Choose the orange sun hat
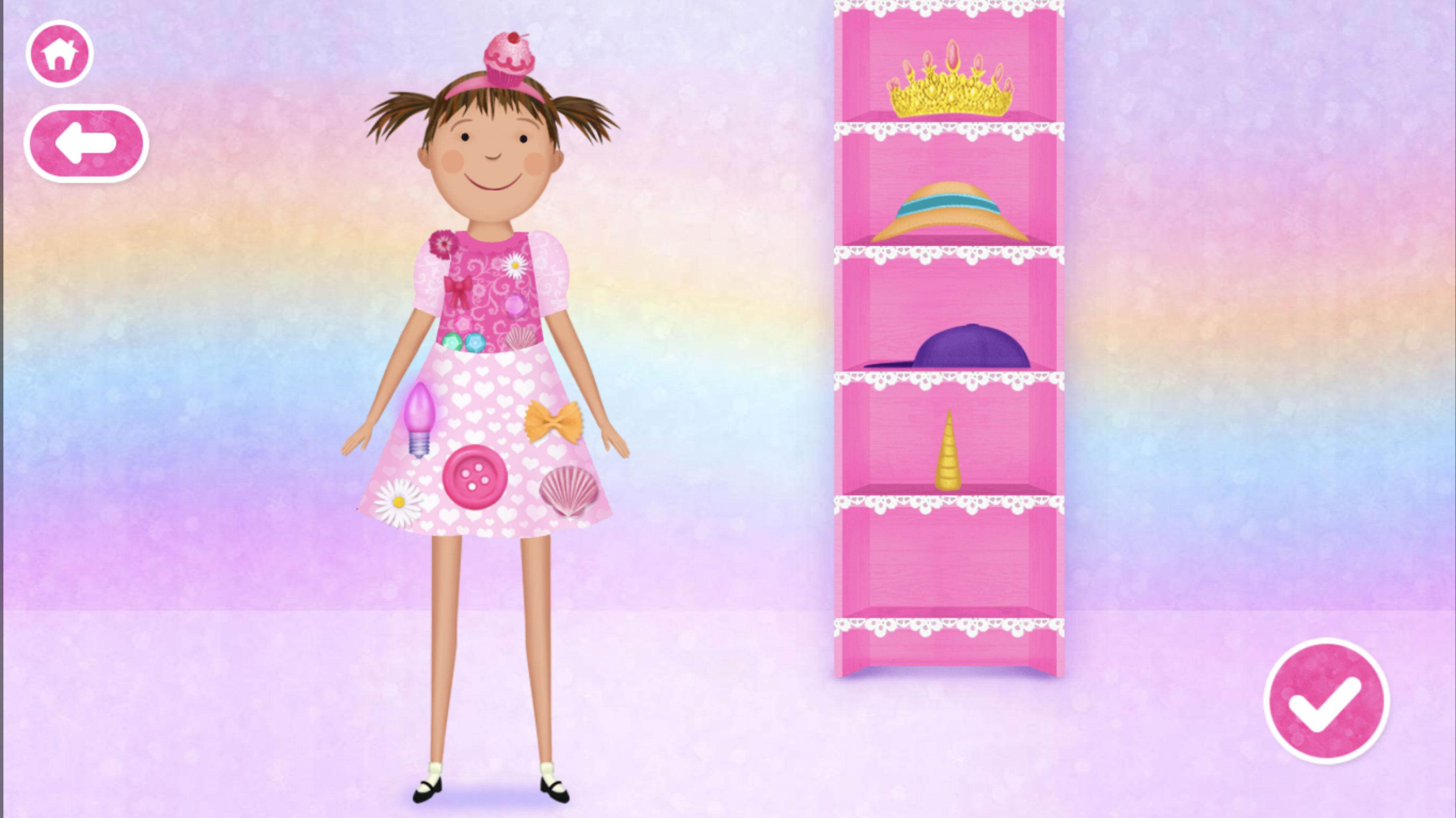1456x818 pixels. click(950, 213)
